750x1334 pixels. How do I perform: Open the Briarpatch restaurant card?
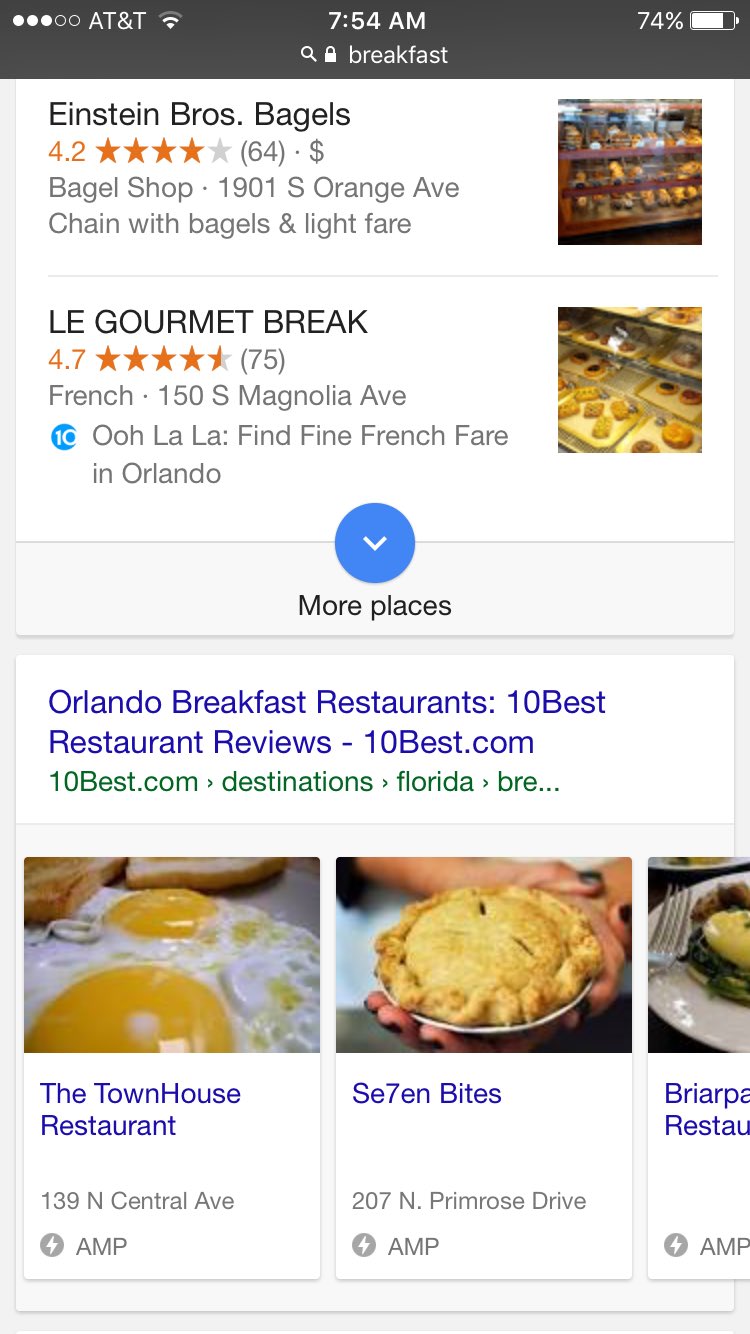pos(700,1065)
